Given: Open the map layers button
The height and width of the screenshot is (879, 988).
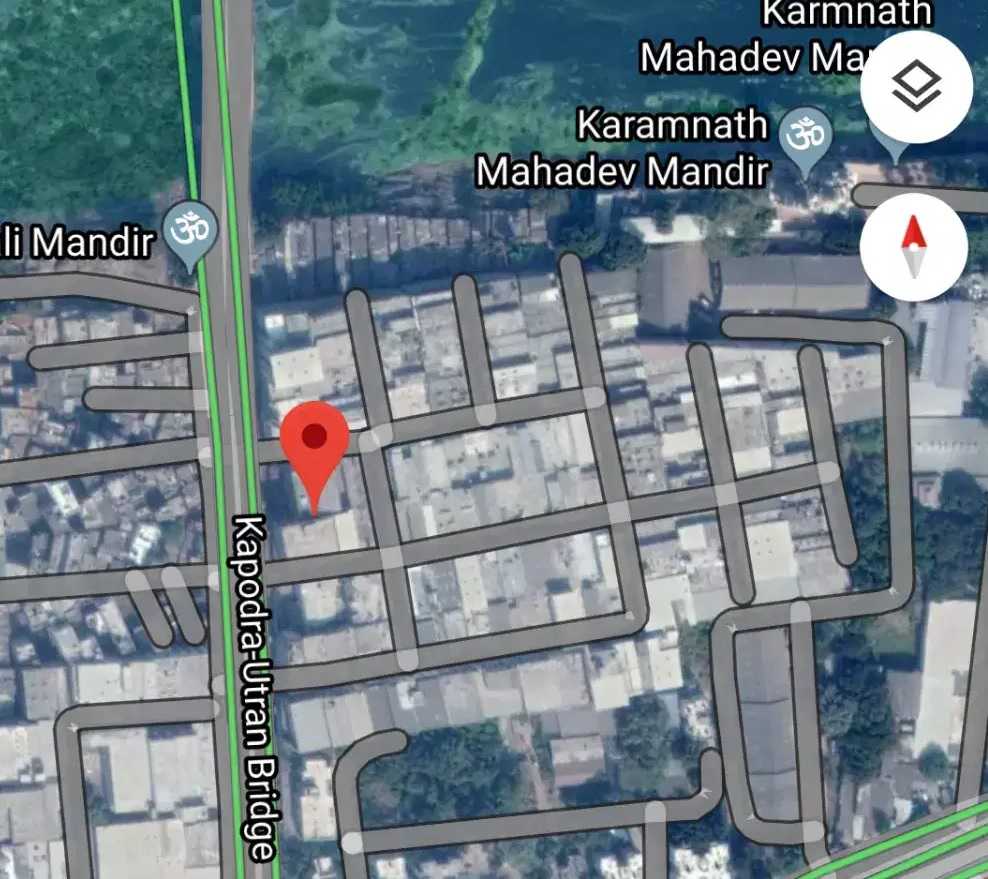Looking at the screenshot, I should click(x=916, y=87).
